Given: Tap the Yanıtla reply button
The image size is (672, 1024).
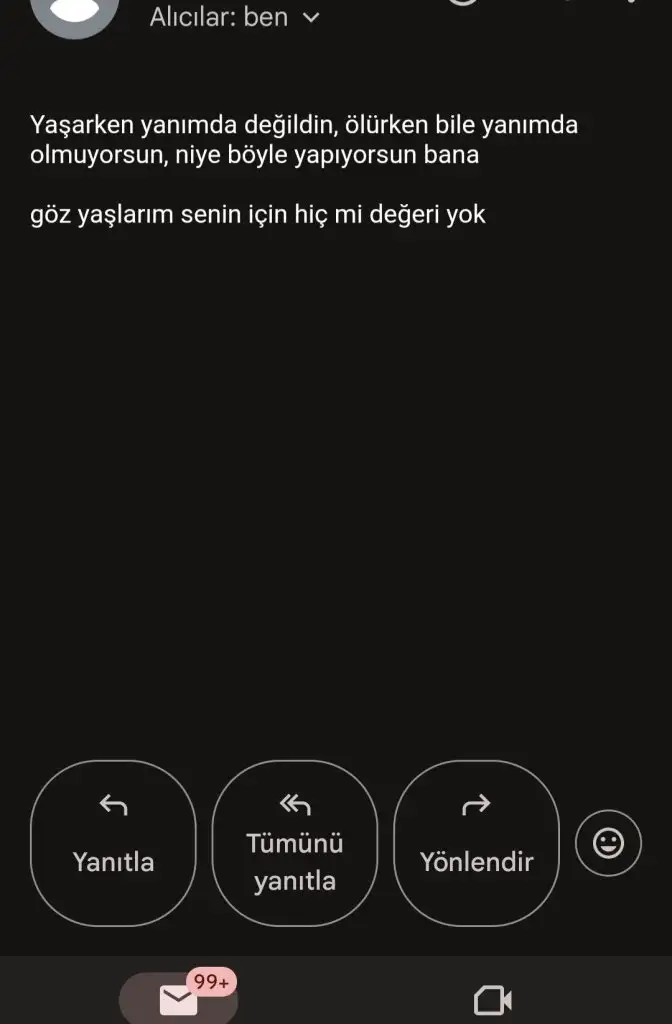Looking at the screenshot, I should pos(113,843).
